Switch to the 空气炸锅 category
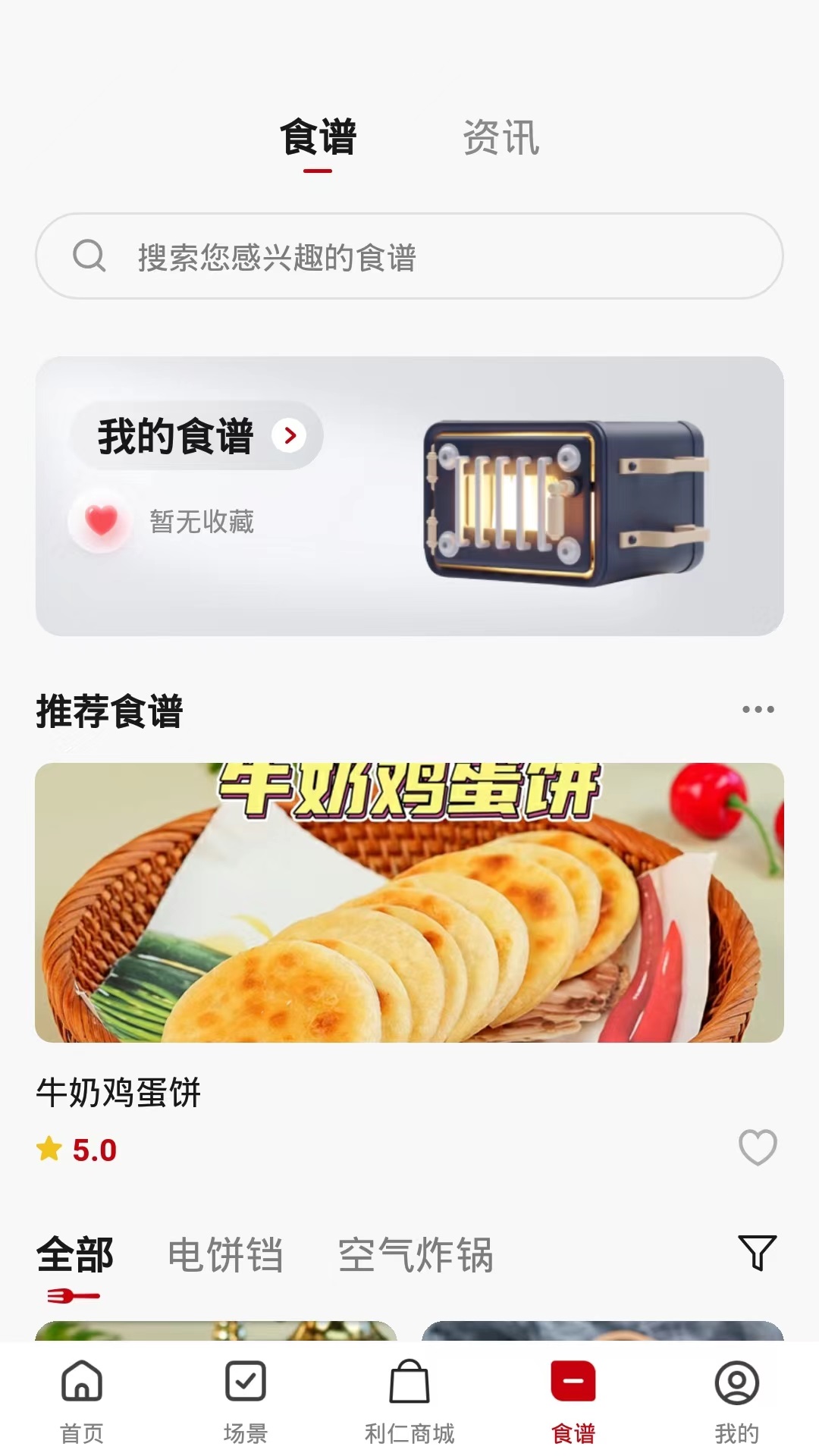The height and width of the screenshot is (1456, 819). [x=416, y=1254]
